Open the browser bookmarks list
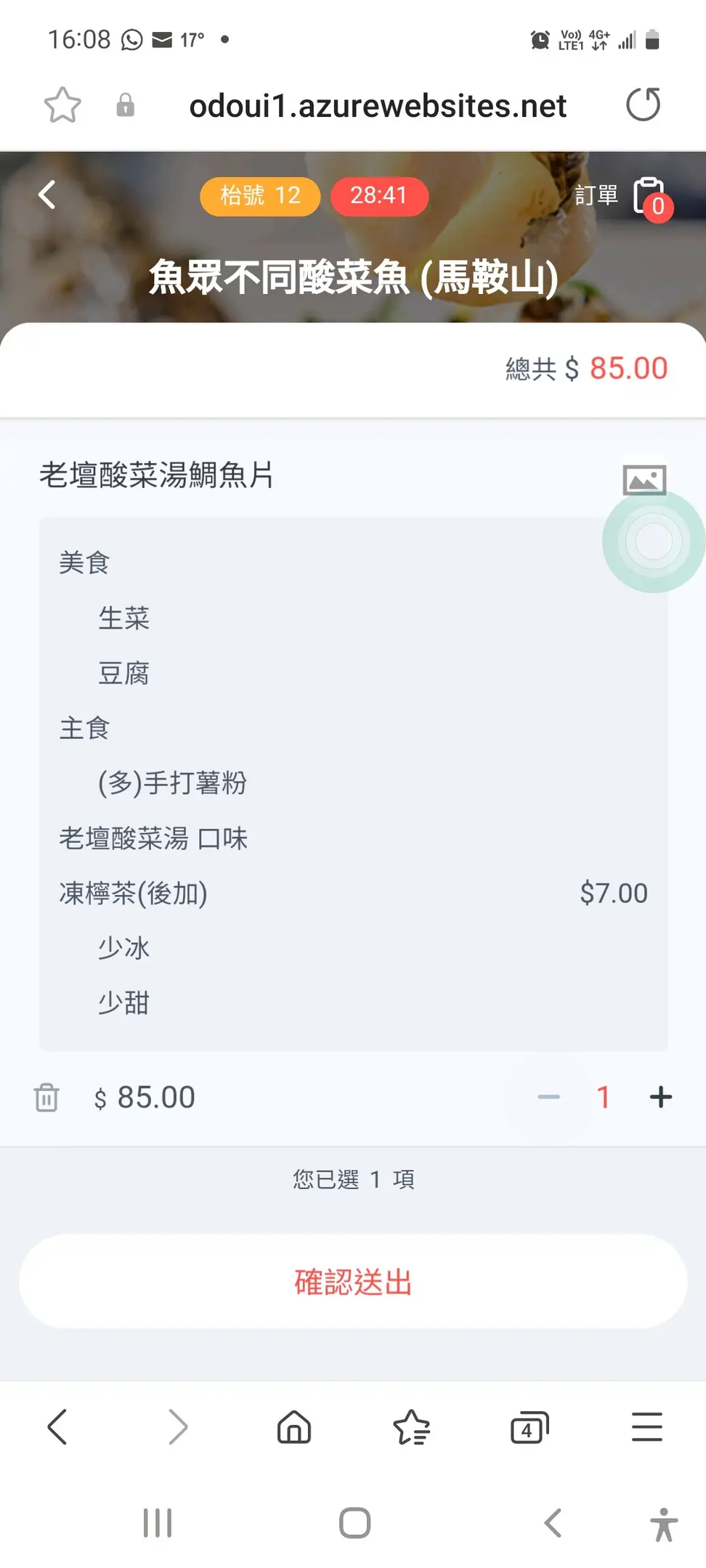Screen dimensions: 706x1568 412,1427
